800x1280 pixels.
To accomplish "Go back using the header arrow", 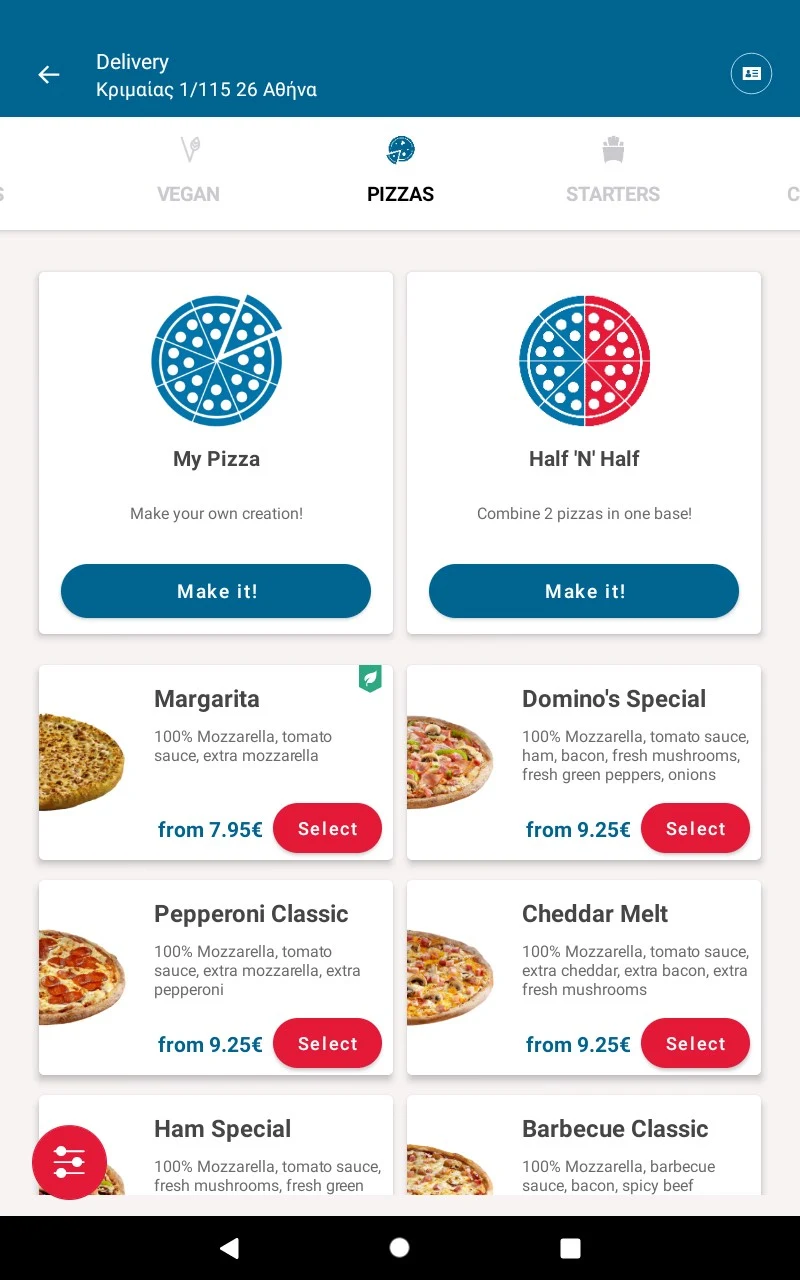I will 49,75.
